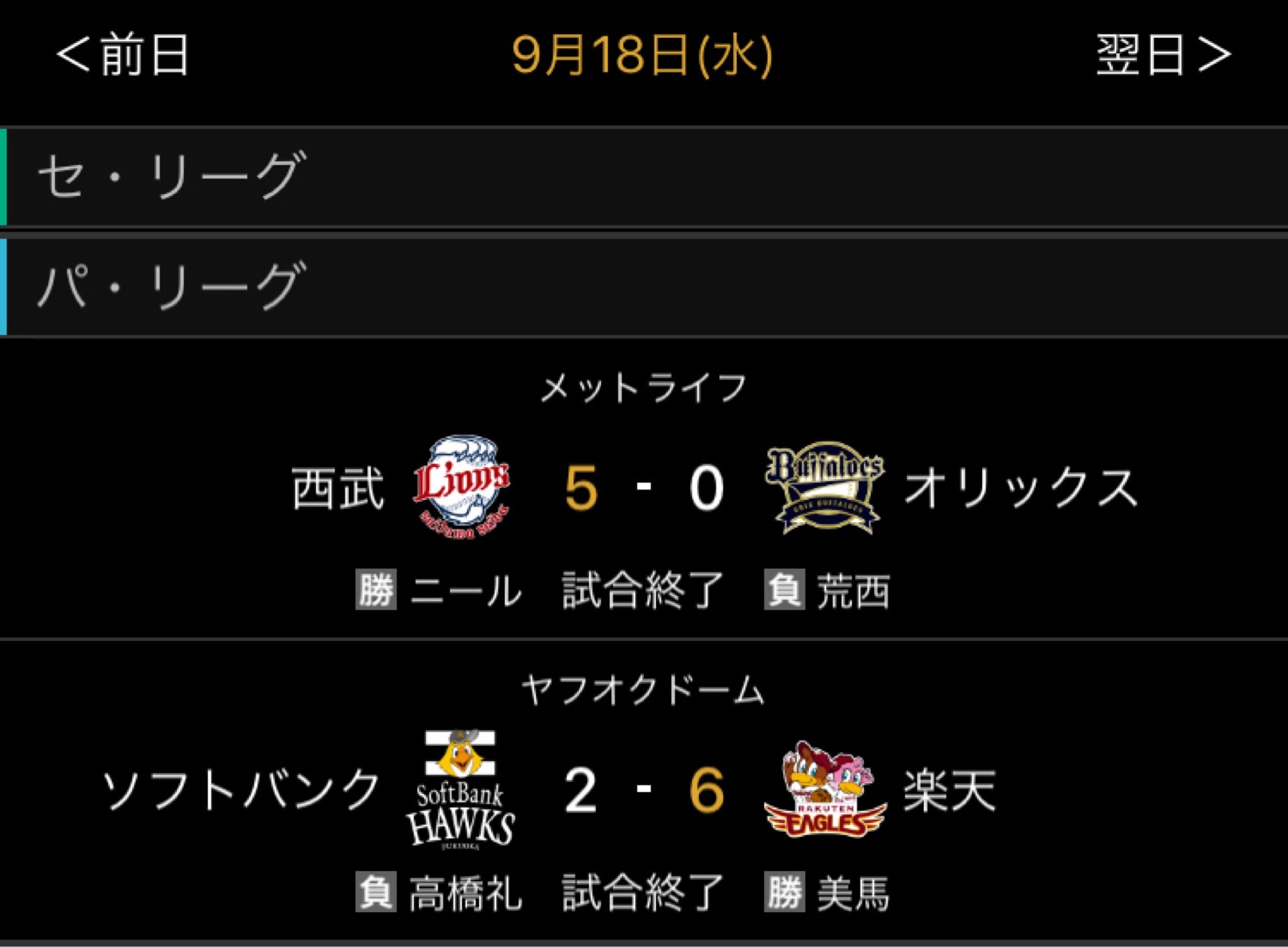Go to the previous day (前日)

click(x=123, y=55)
